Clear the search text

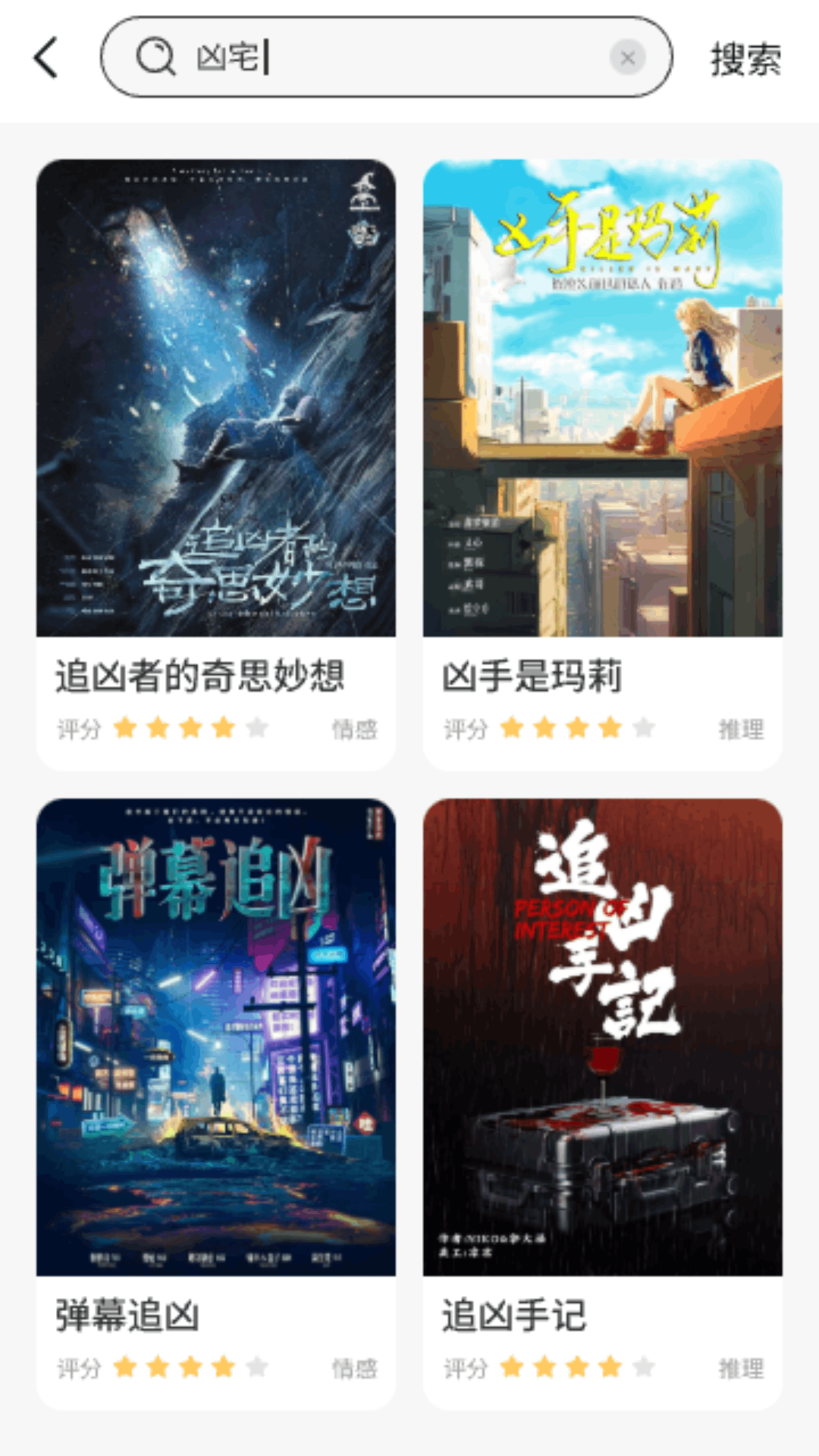coord(627,58)
